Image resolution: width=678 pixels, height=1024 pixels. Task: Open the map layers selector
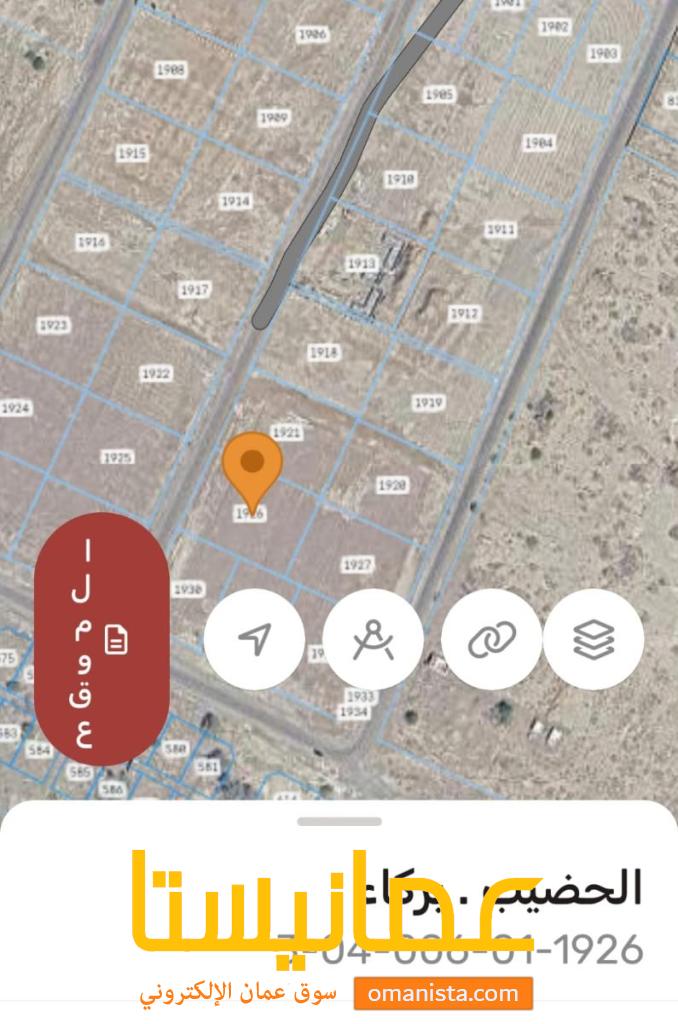click(593, 639)
